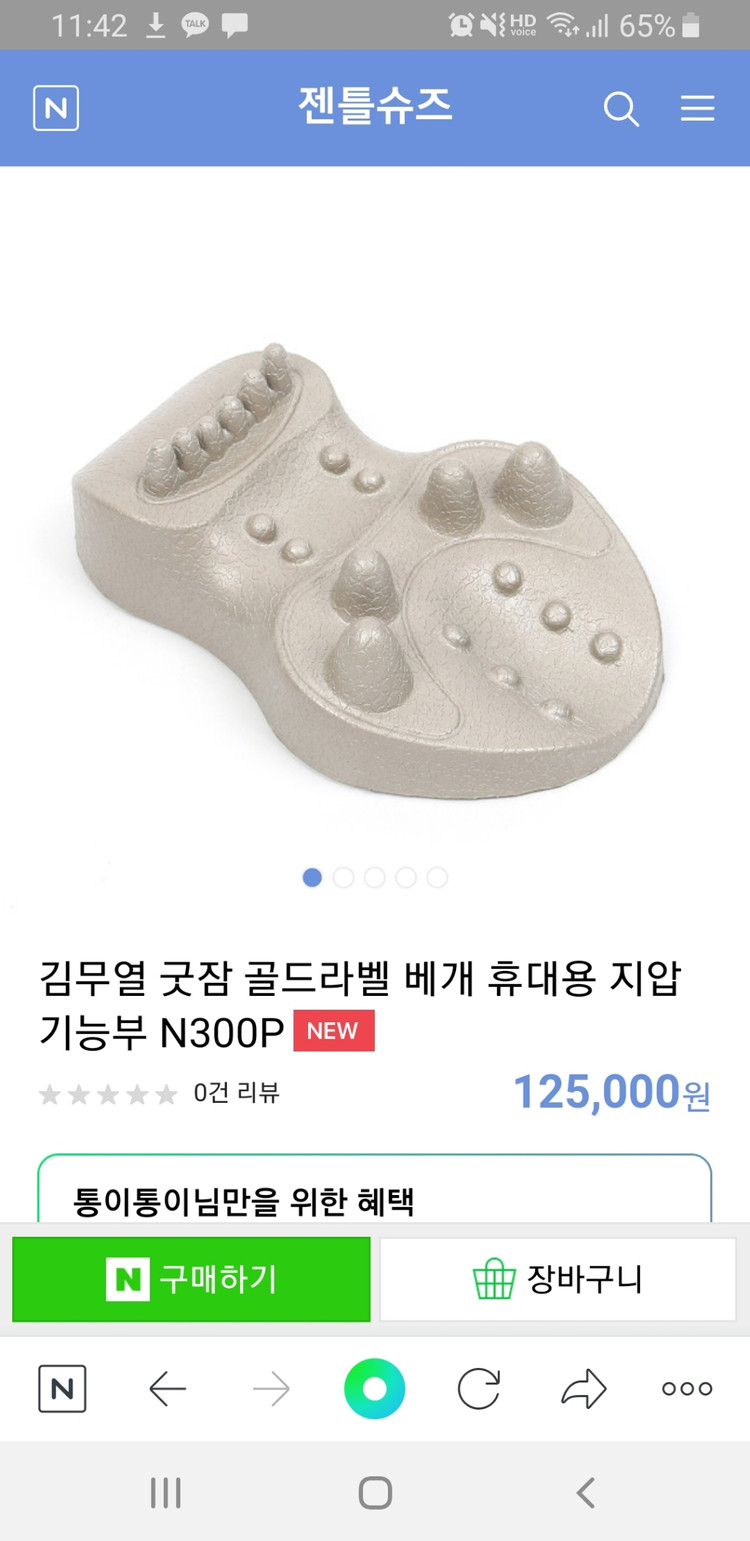
Task: Open search in the 젠틀슈즈 store
Action: pos(621,108)
